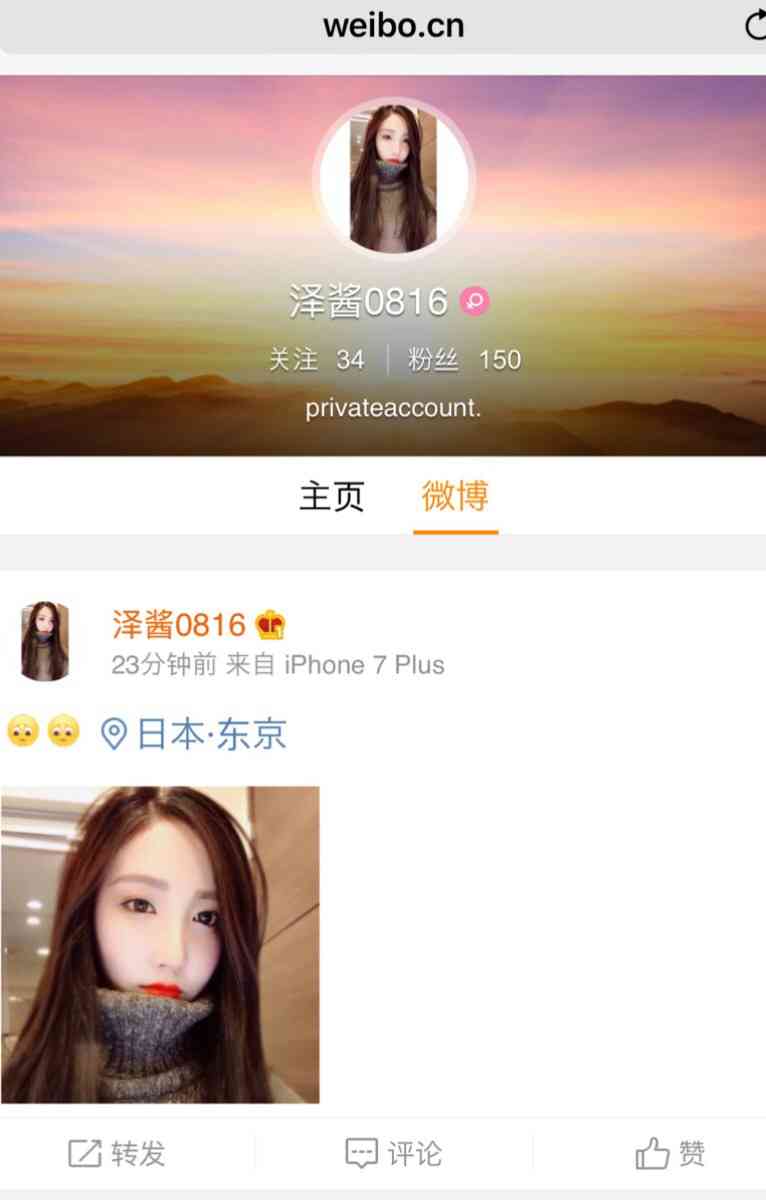
Task: Select the 微博 tab
Action: (x=455, y=496)
